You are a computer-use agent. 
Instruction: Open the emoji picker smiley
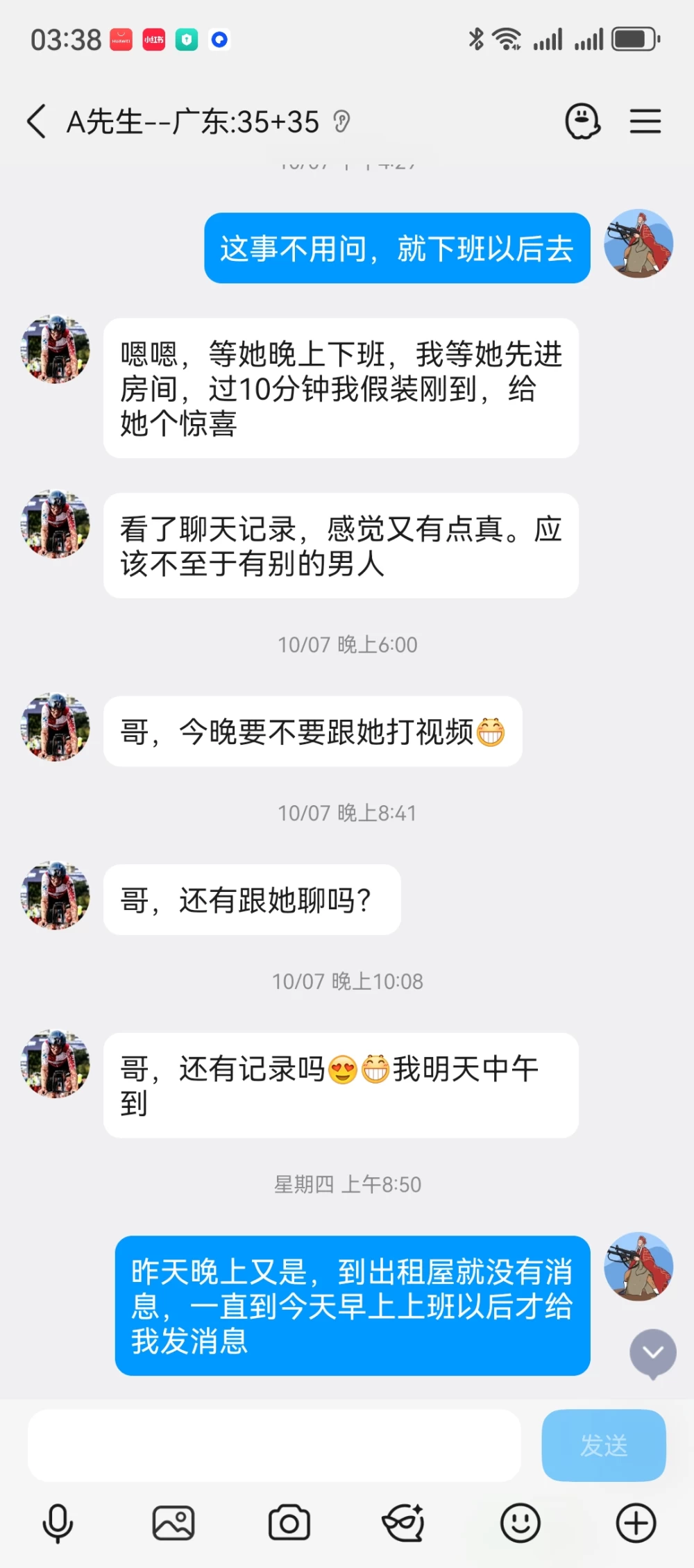520,1524
